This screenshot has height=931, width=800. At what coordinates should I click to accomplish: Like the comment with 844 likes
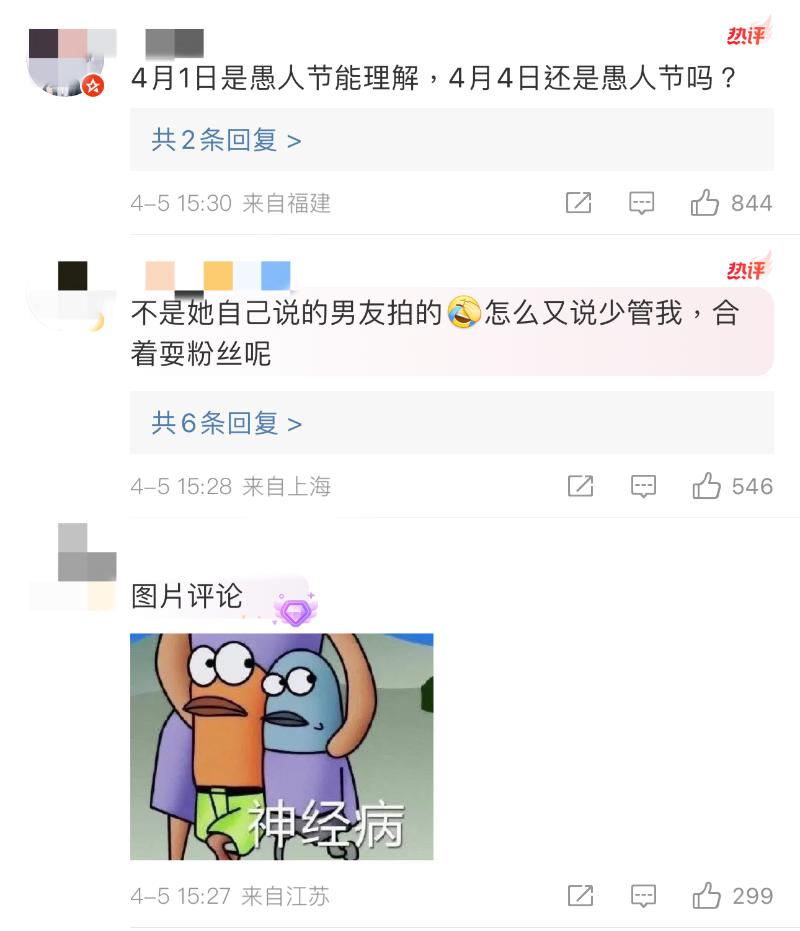pyautogui.click(x=705, y=203)
